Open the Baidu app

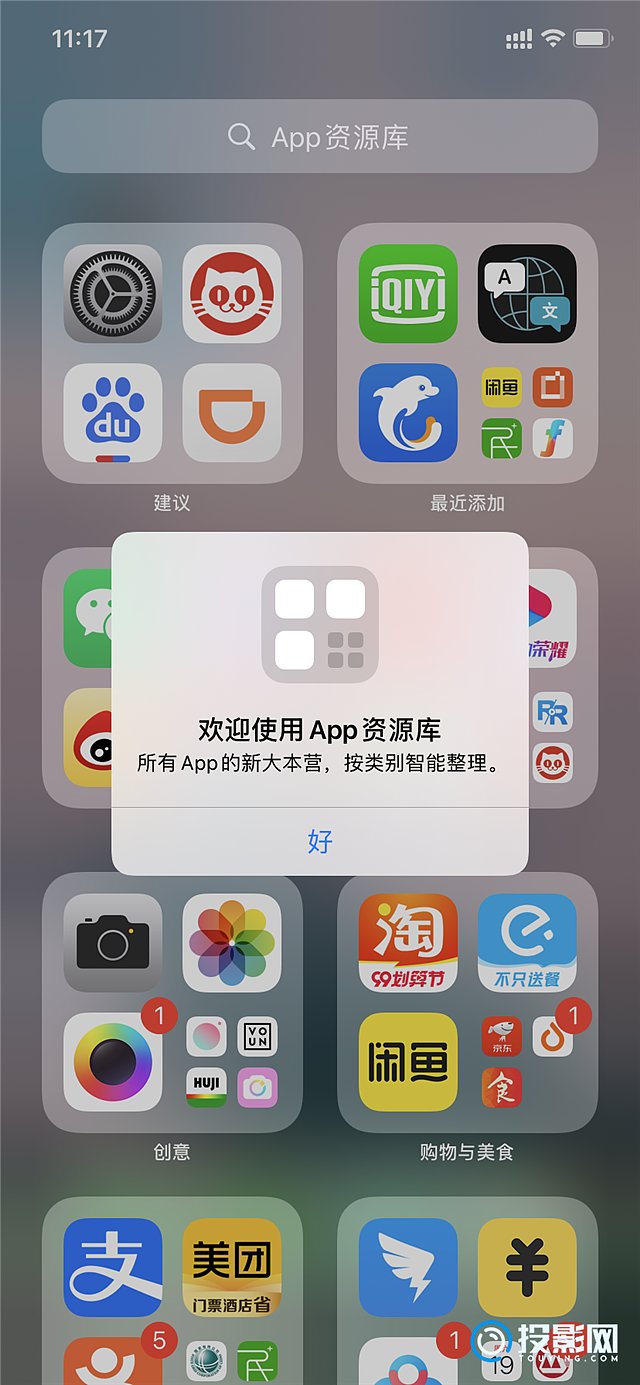[x=113, y=413]
